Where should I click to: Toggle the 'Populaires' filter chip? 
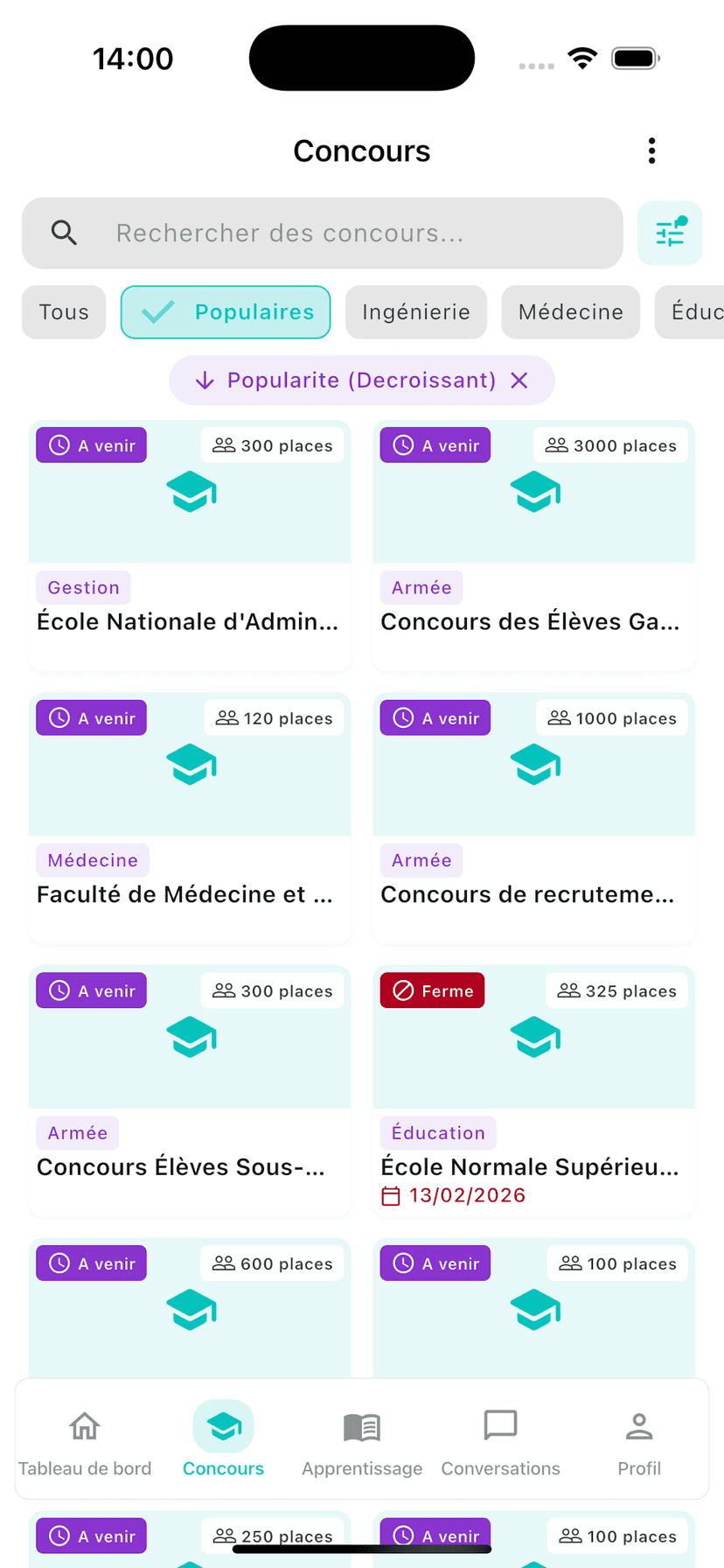click(225, 311)
